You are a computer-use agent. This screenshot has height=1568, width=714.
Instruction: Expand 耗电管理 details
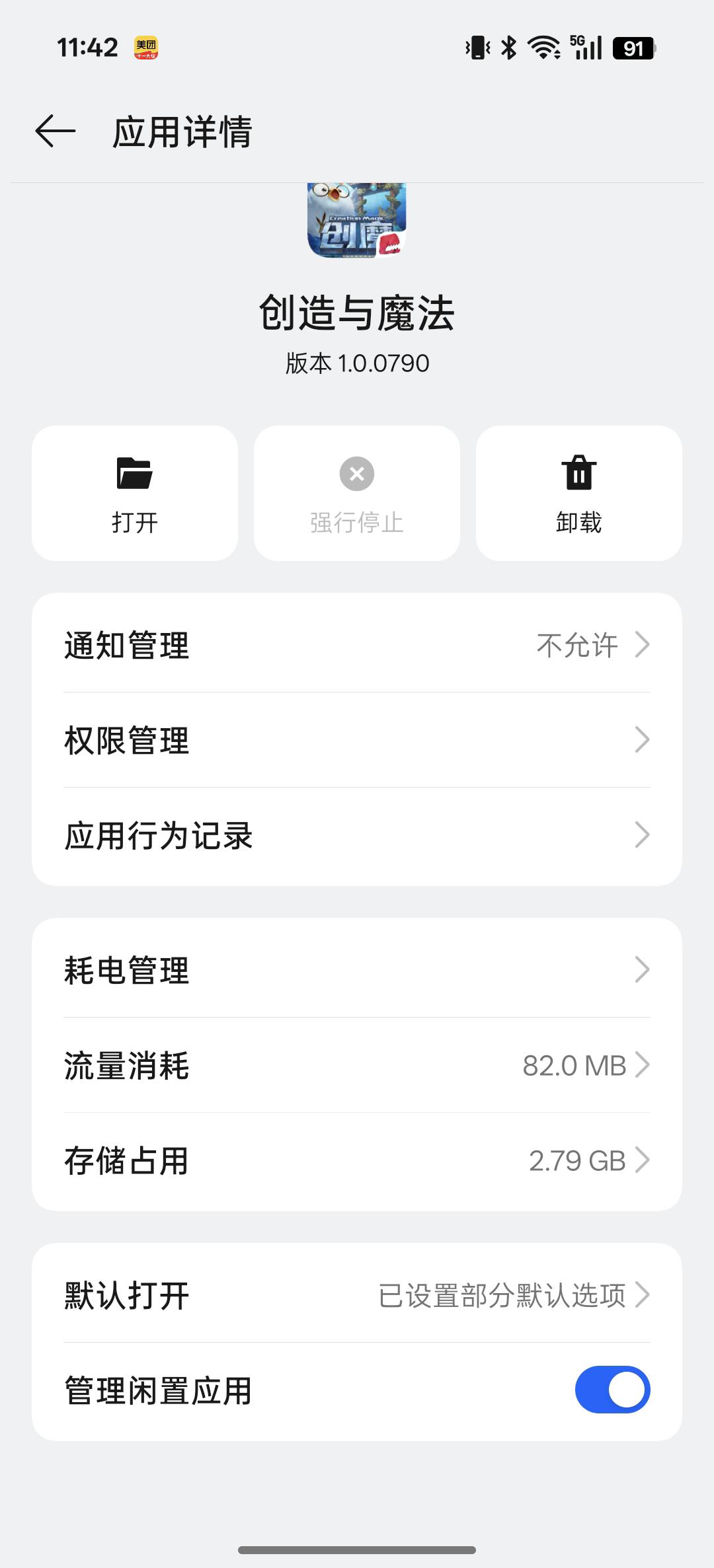[357, 969]
